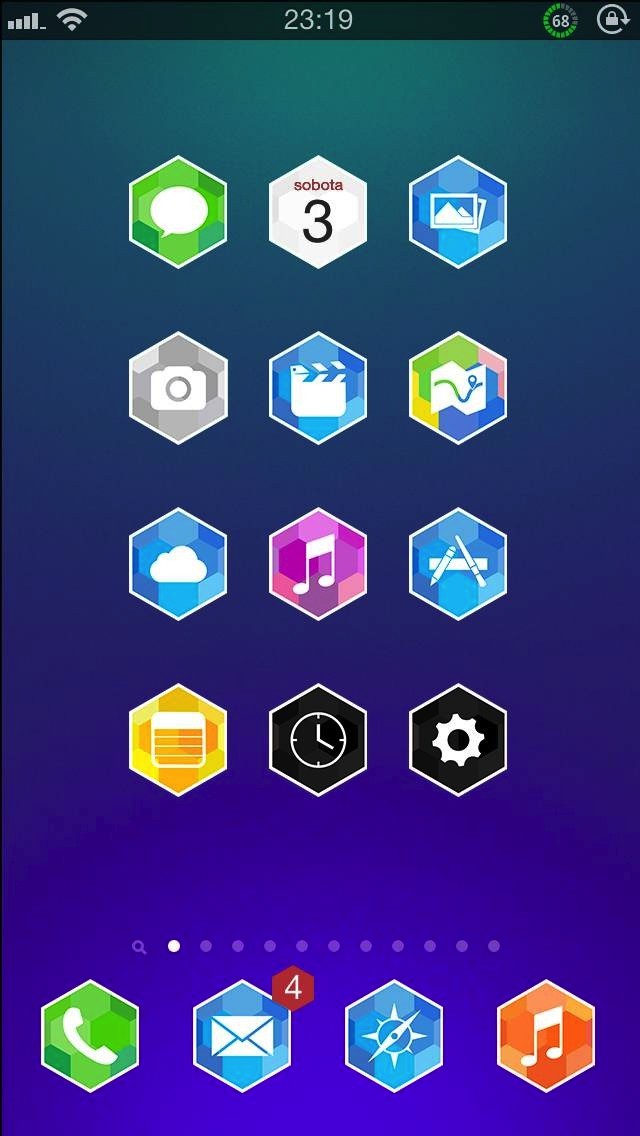Open the Messages app

coord(178,212)
